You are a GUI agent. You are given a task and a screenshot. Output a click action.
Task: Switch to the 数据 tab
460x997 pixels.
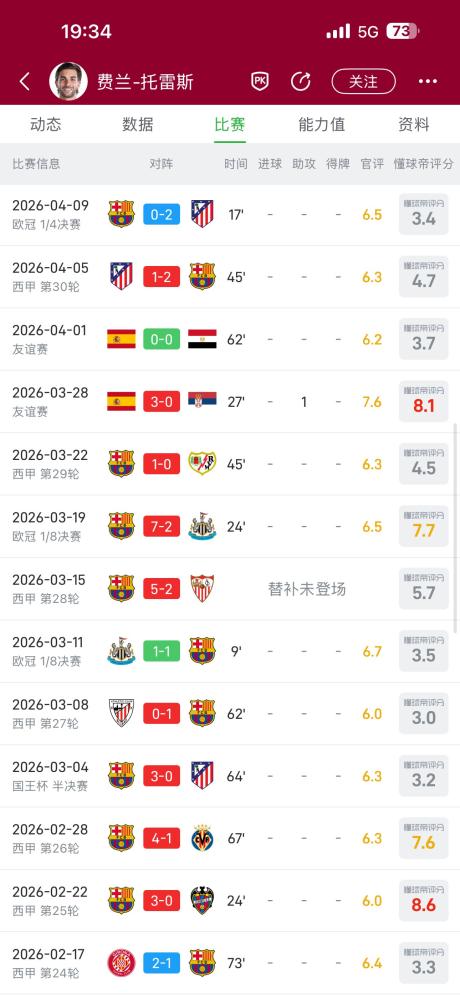pyautogui.click(x=138, y=125)
